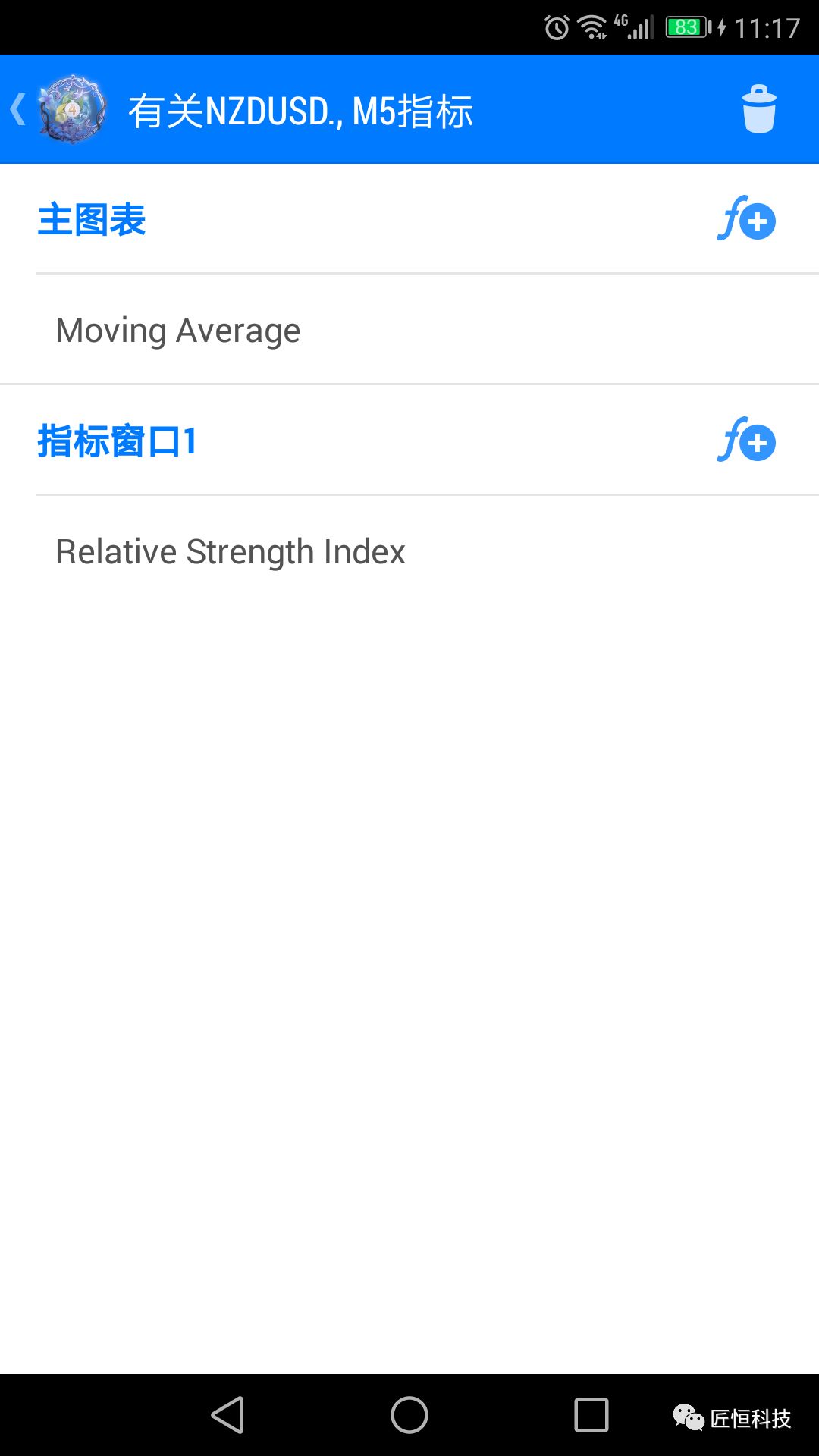Tap the trash can delete icon

758,110
